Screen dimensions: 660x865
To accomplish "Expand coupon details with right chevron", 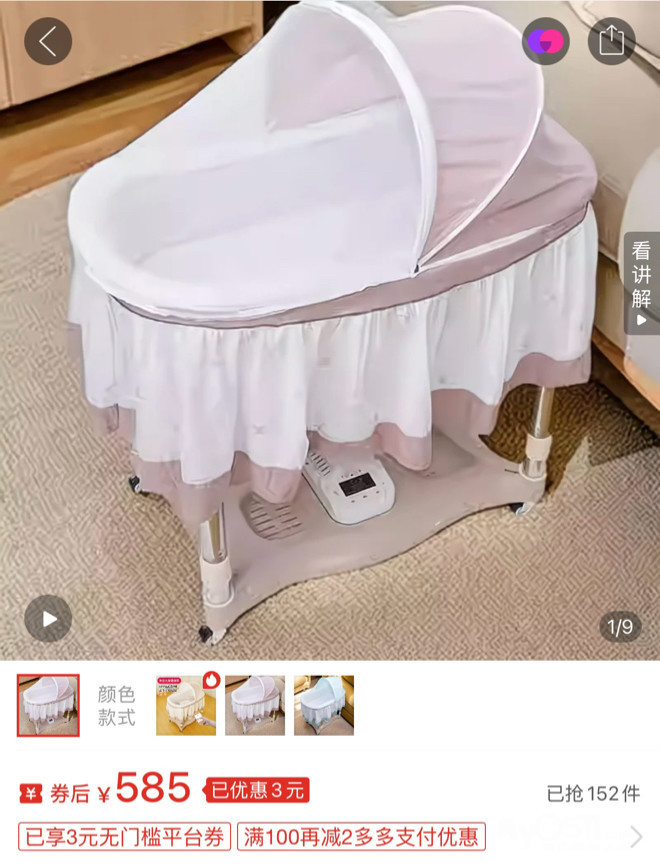I will (x=636, y=836).
